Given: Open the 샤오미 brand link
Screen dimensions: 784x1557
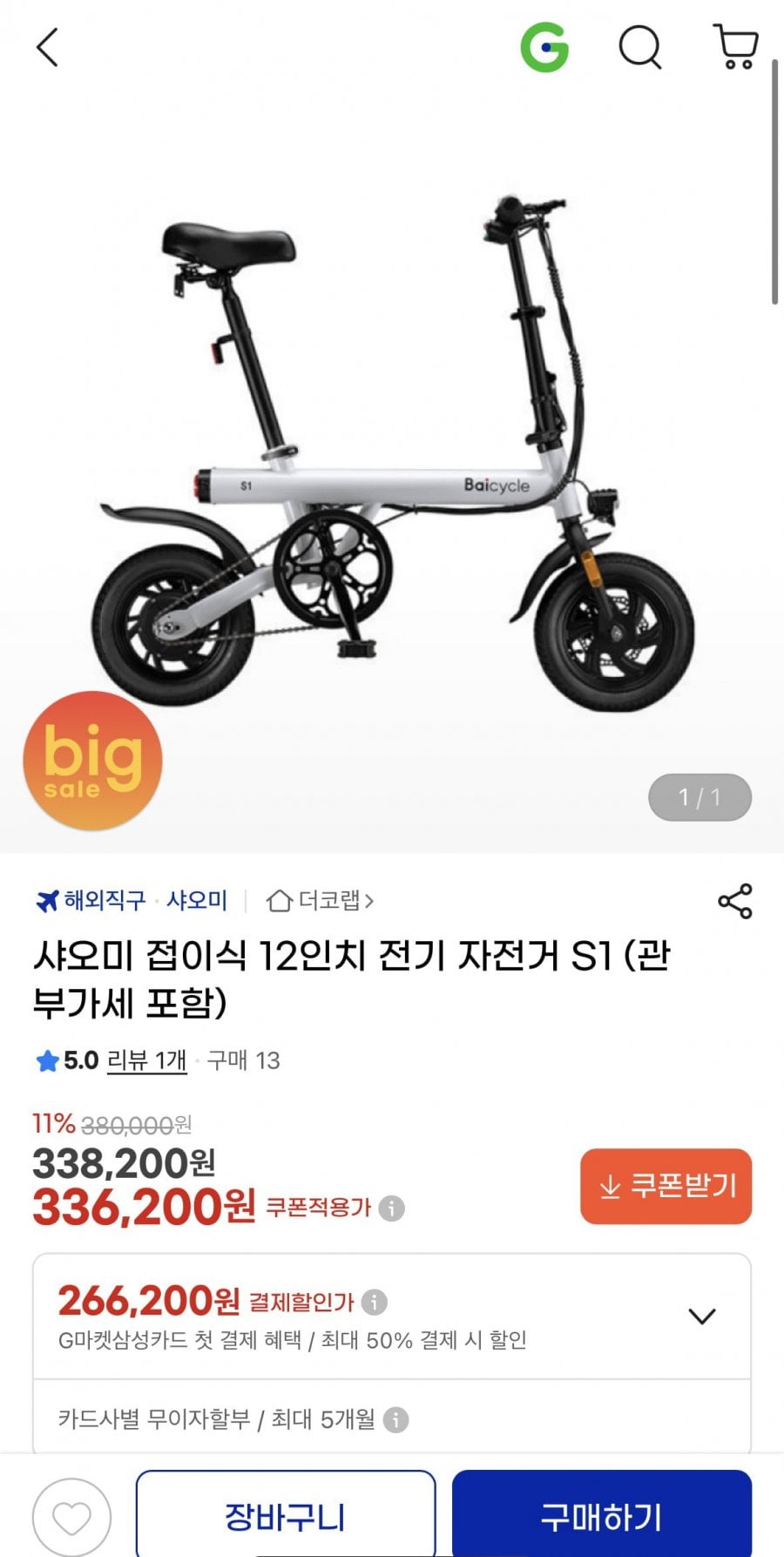Looking at the screenshot, I should tap(197, 900).
